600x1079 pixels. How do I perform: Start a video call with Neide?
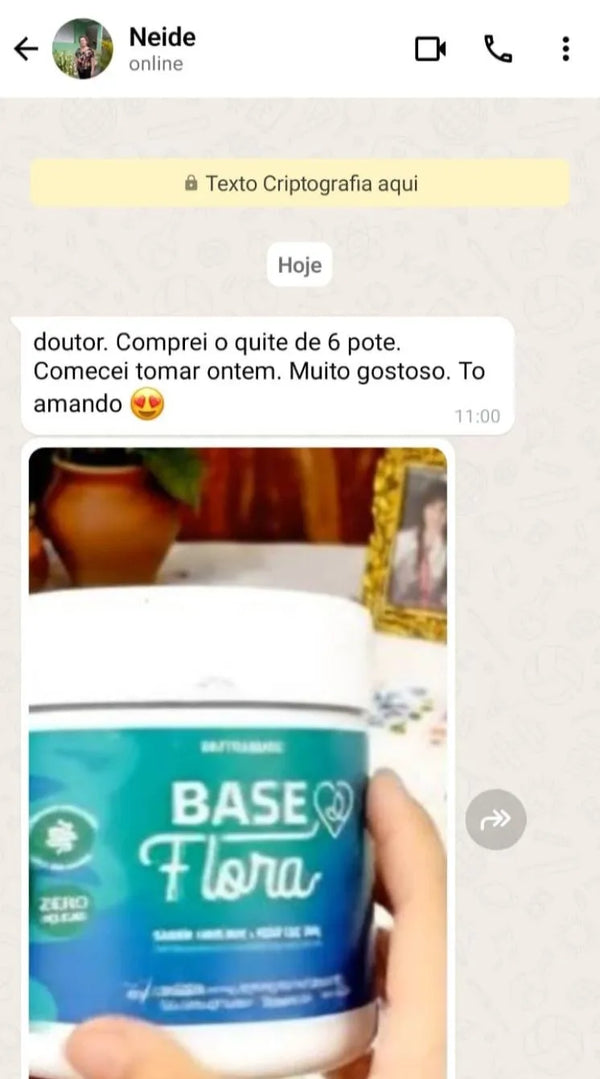(x=430, y=48)
